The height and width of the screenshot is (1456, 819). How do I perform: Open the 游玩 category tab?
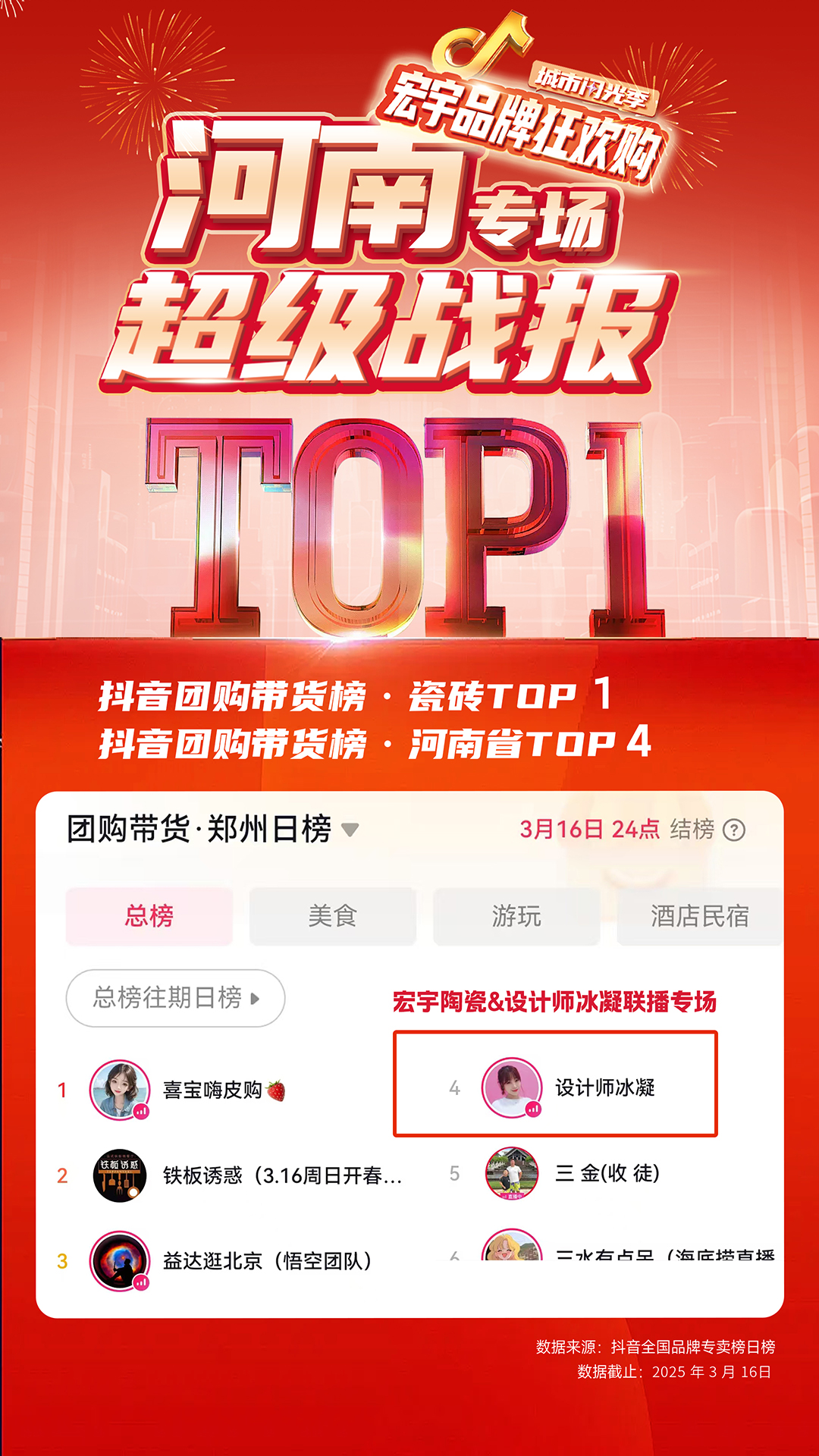click(x=513, y=916)
